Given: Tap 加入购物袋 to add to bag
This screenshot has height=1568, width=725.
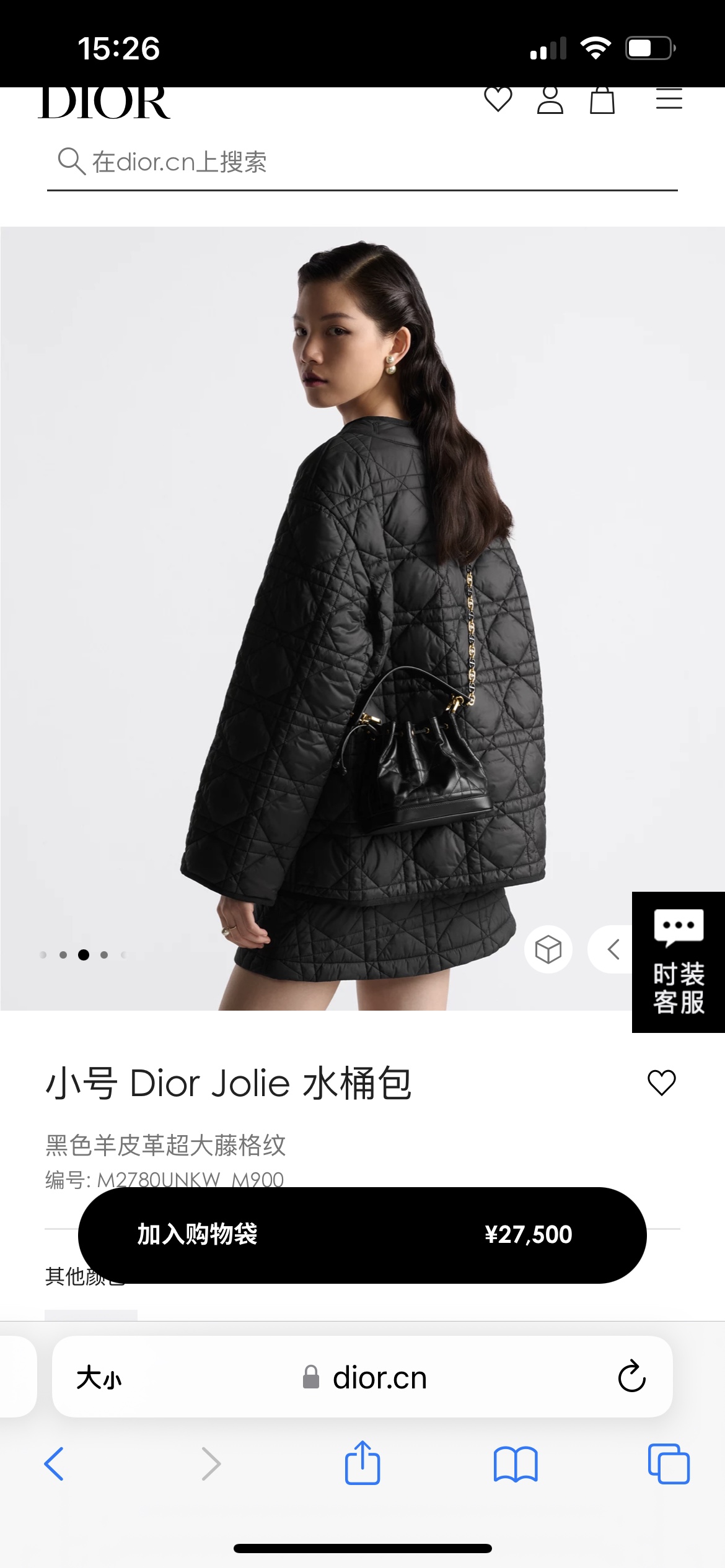Looking at the screenshot, I should click(362, 1235).
